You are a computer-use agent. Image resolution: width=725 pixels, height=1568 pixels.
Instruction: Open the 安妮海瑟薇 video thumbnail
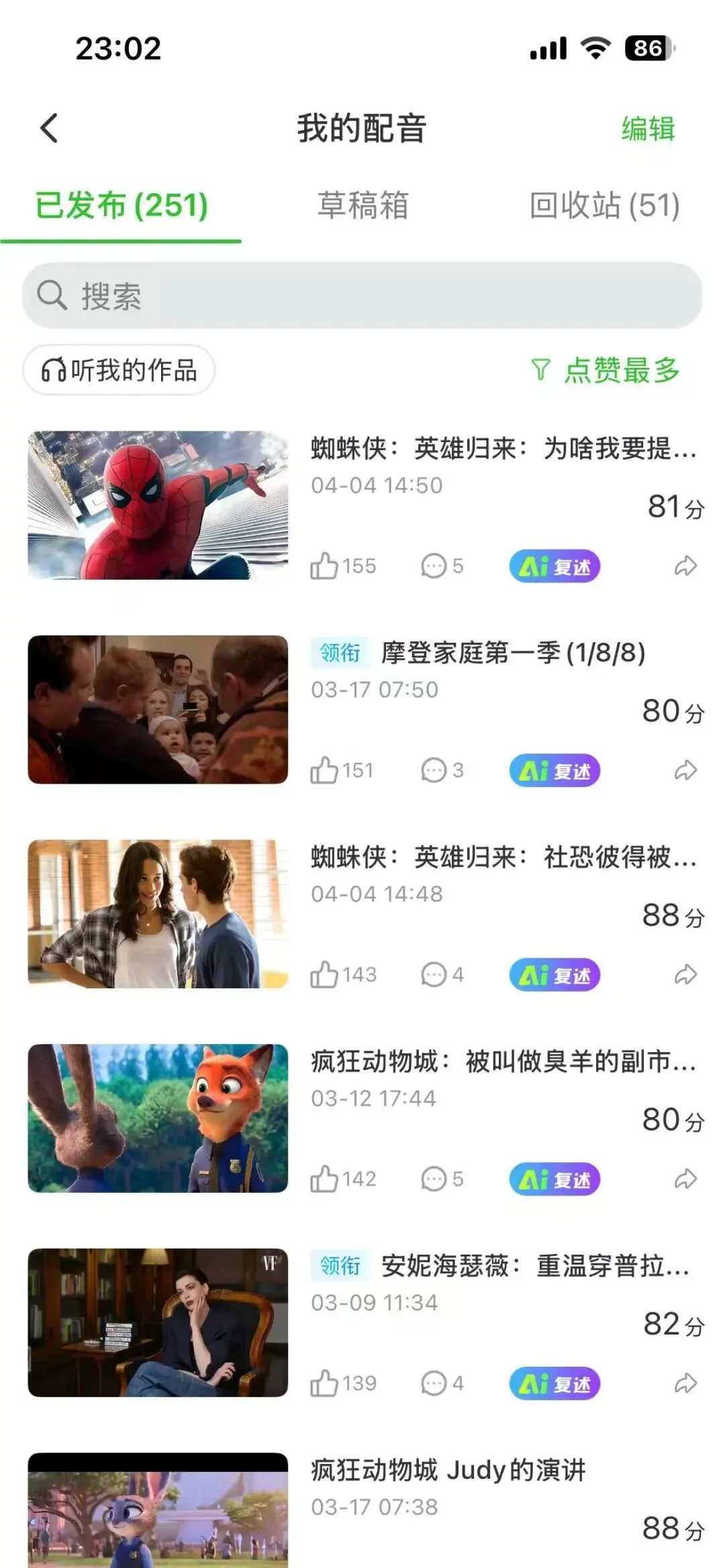(x=158, y=1322)
